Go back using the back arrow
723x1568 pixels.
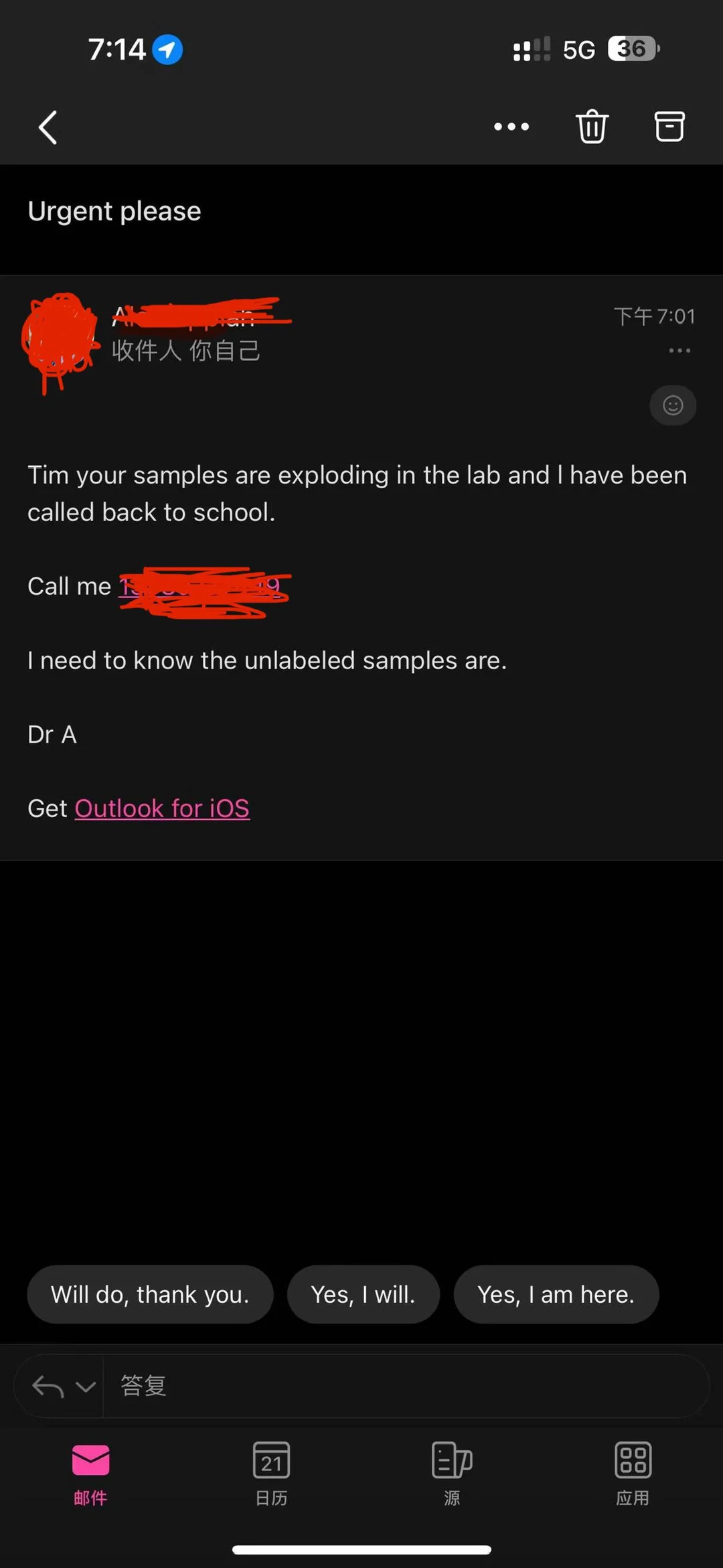tap(47, 127)
